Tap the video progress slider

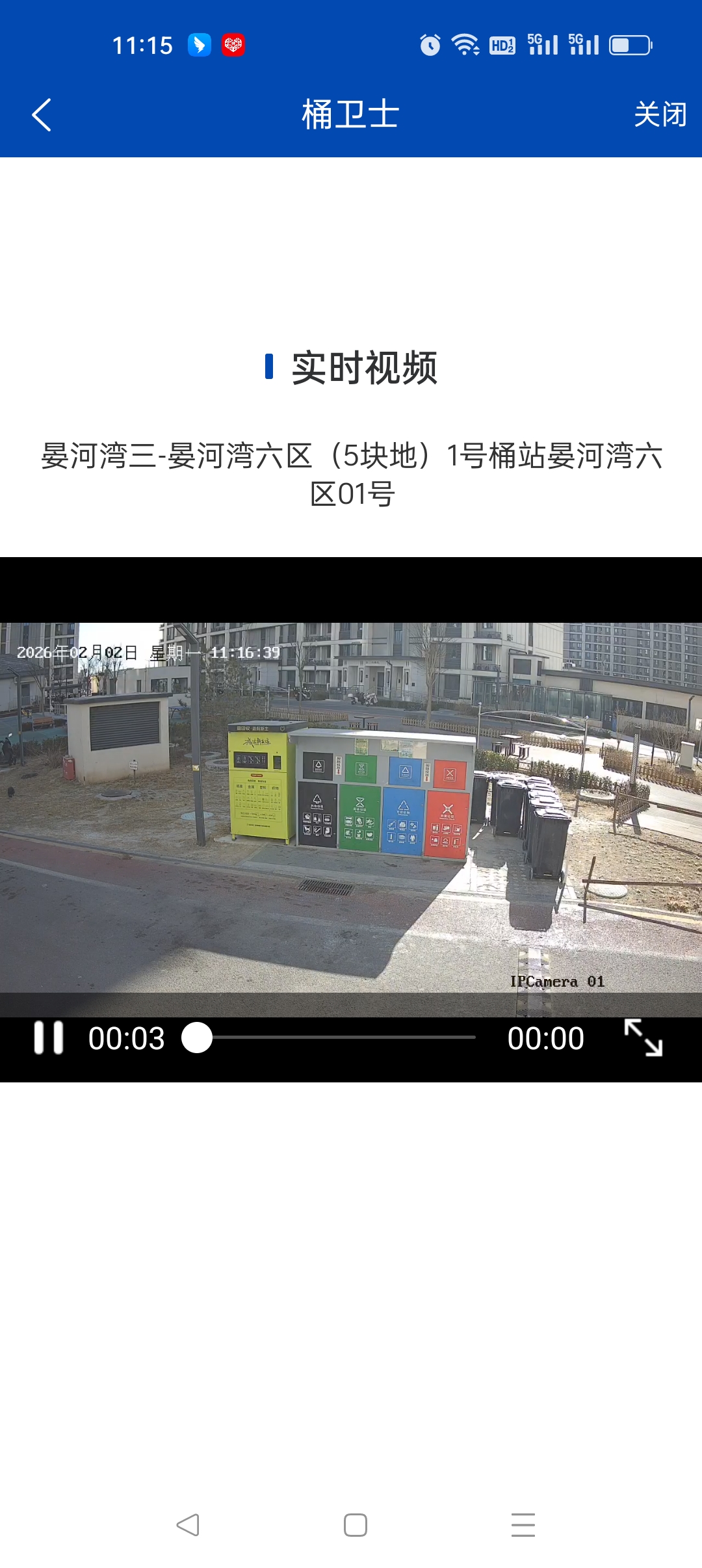[x=335, y=1038]
